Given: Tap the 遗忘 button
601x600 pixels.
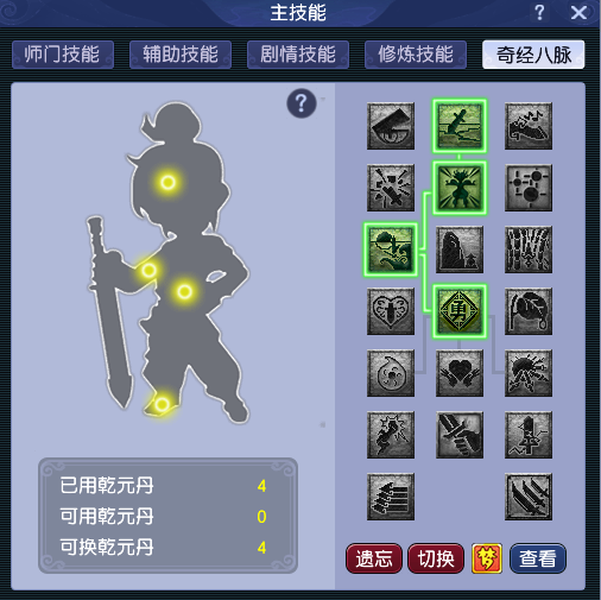Looking at the screenshot, I should coord(374,558).
